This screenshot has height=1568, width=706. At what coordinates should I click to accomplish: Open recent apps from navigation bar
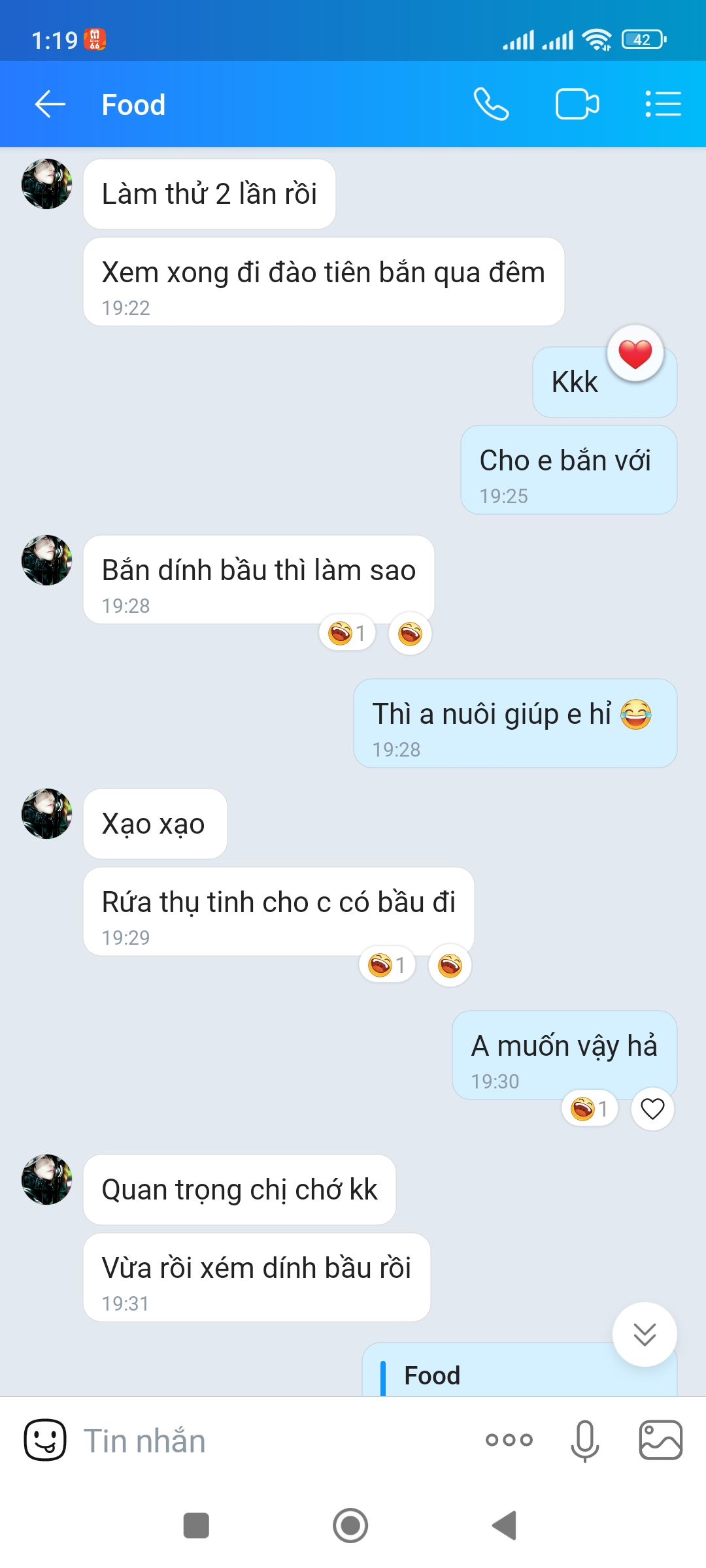pyautogui.click(x=196, y=1526)
